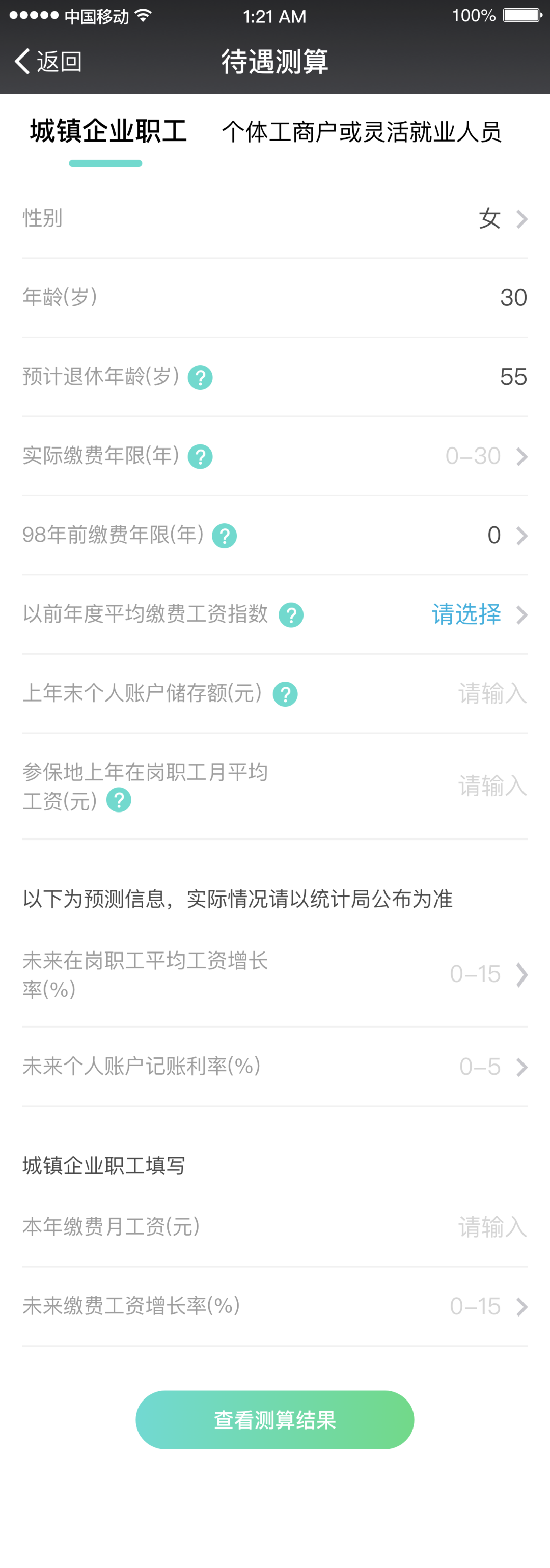Image resolution: width=550 pixels, height=1568 pixels.
Task: Show help for 实际缴费年限
Action: [200, 457]
